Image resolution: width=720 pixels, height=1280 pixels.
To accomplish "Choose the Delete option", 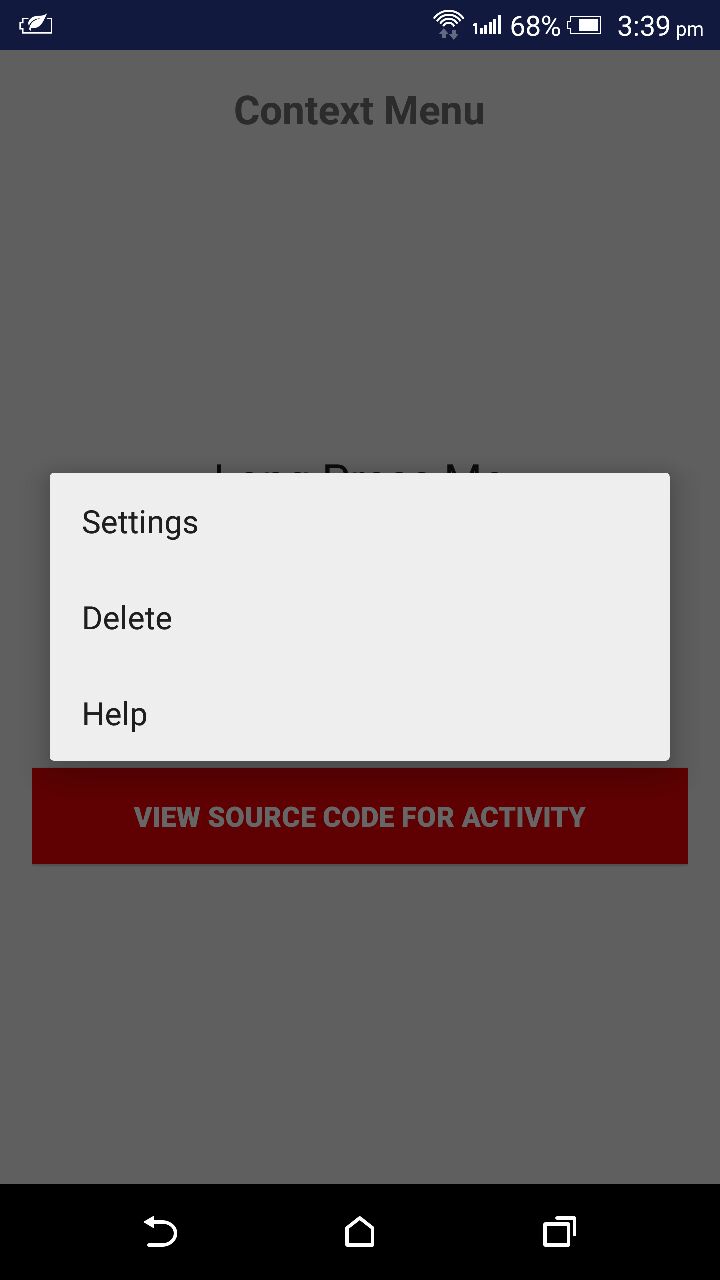I will point(360,618).
